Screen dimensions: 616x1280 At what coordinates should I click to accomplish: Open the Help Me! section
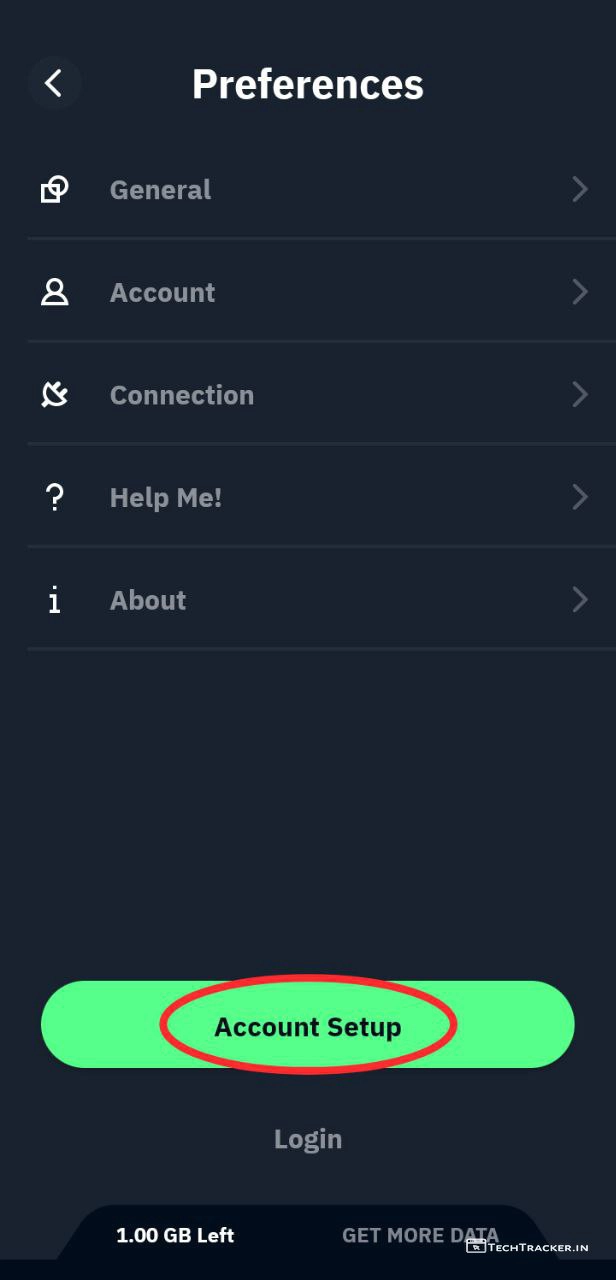click(308, 497)
